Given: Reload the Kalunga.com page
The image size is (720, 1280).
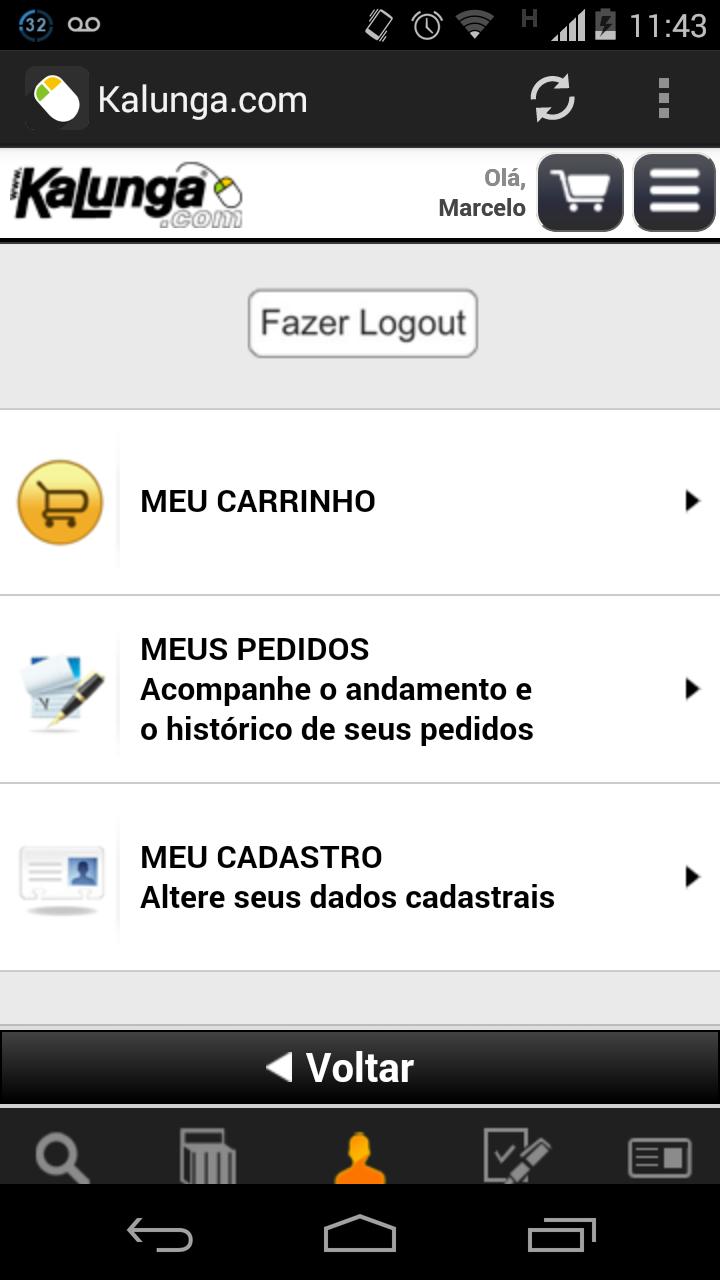Looking at the screenshot, I should click(x=552, y=99).
